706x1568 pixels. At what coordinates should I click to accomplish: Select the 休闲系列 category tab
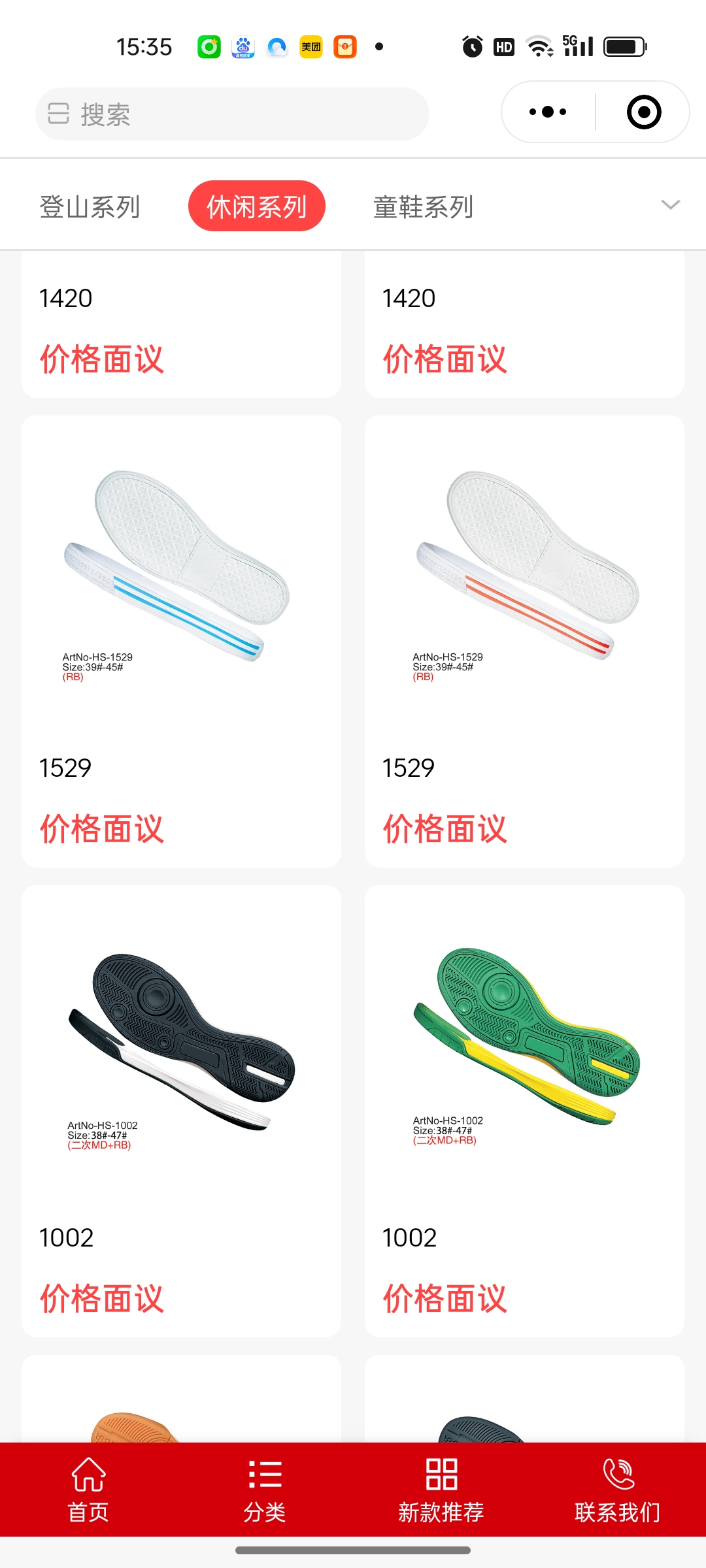tap(256, 206)
